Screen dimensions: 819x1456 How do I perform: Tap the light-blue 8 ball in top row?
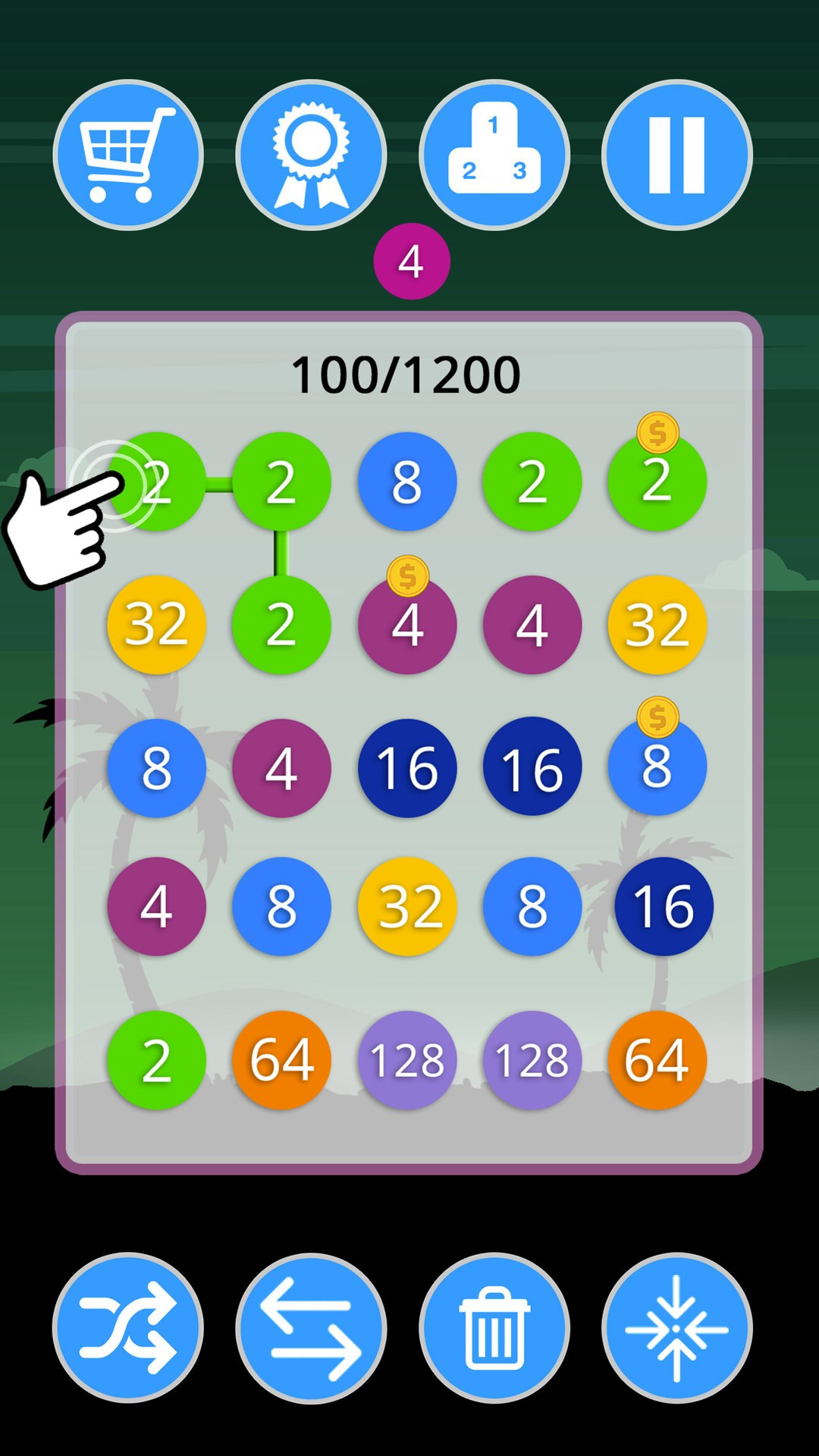pos(407,482)
